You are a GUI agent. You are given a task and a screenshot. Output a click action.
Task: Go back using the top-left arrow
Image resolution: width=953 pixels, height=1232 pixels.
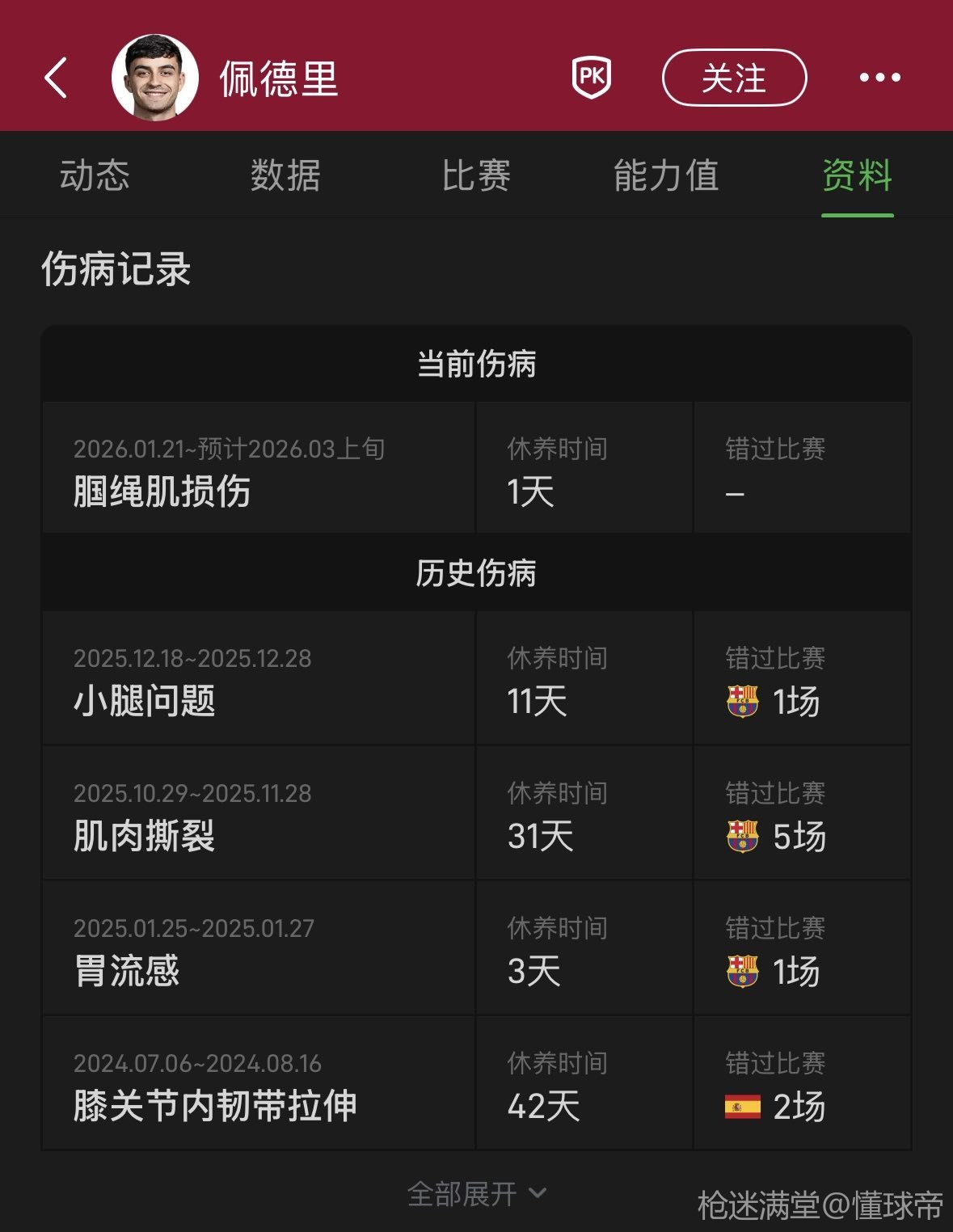56,78
